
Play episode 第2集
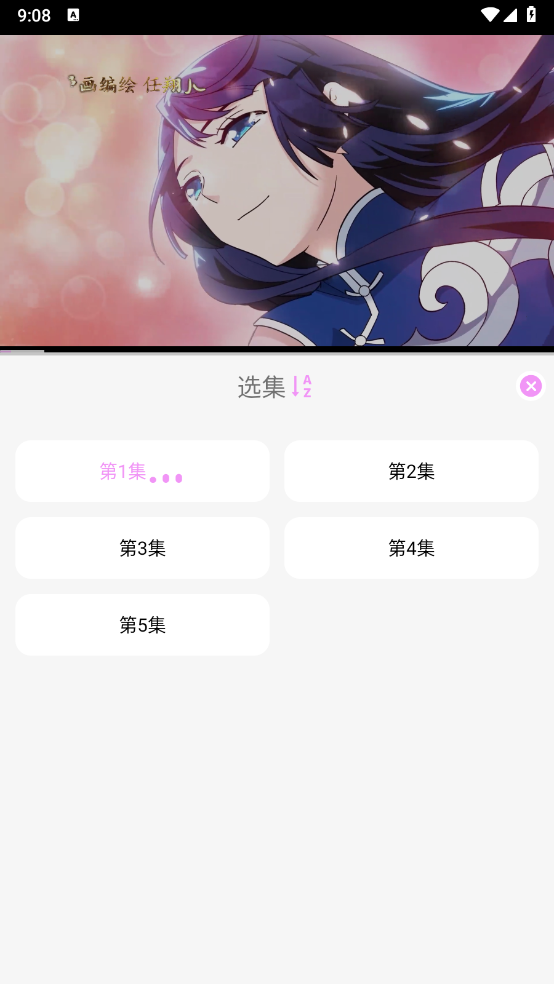412,471
